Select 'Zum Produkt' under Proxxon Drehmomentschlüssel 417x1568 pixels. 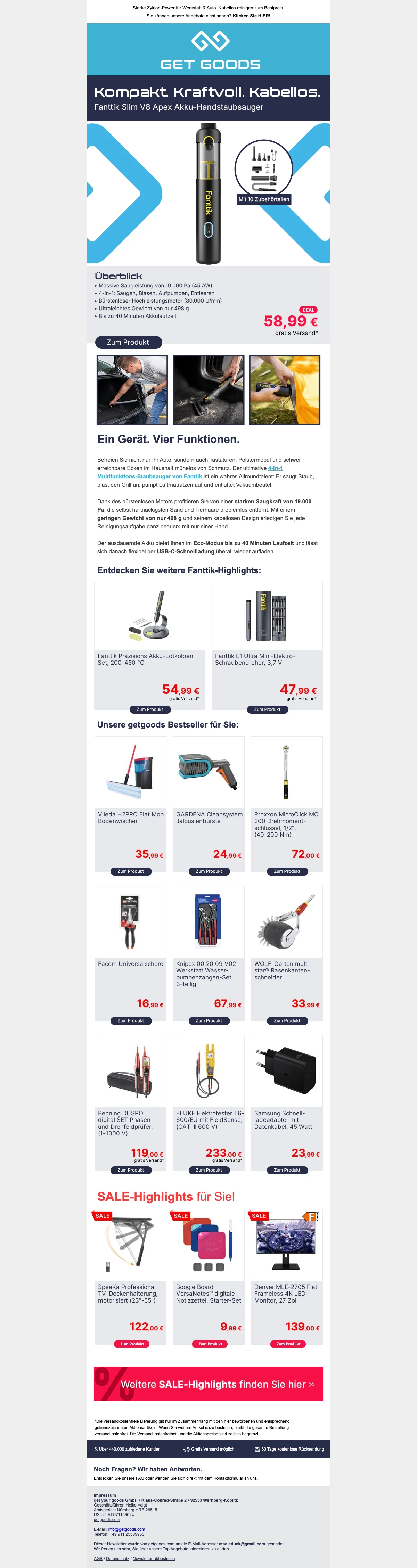click(287, 871)
